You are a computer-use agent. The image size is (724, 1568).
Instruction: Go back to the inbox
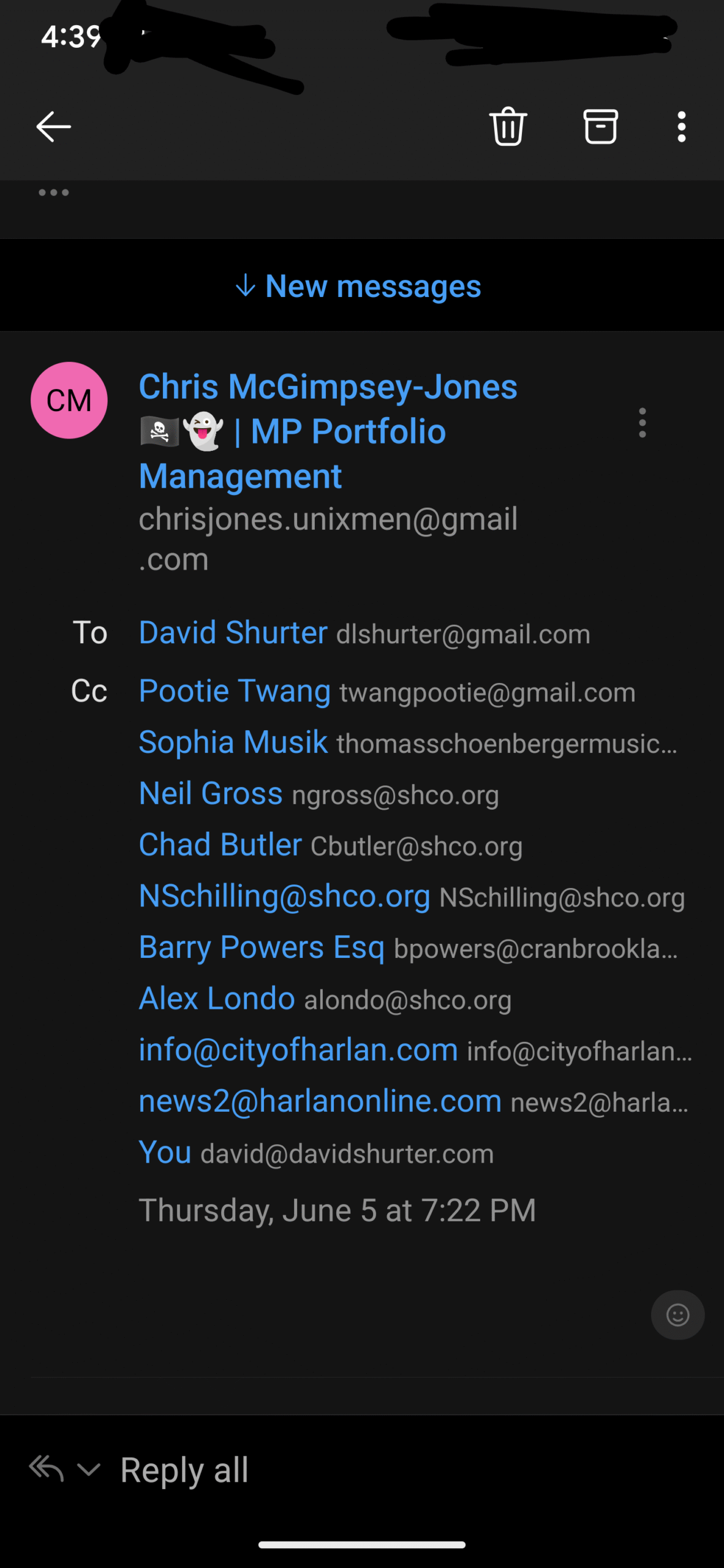[54, 127]
